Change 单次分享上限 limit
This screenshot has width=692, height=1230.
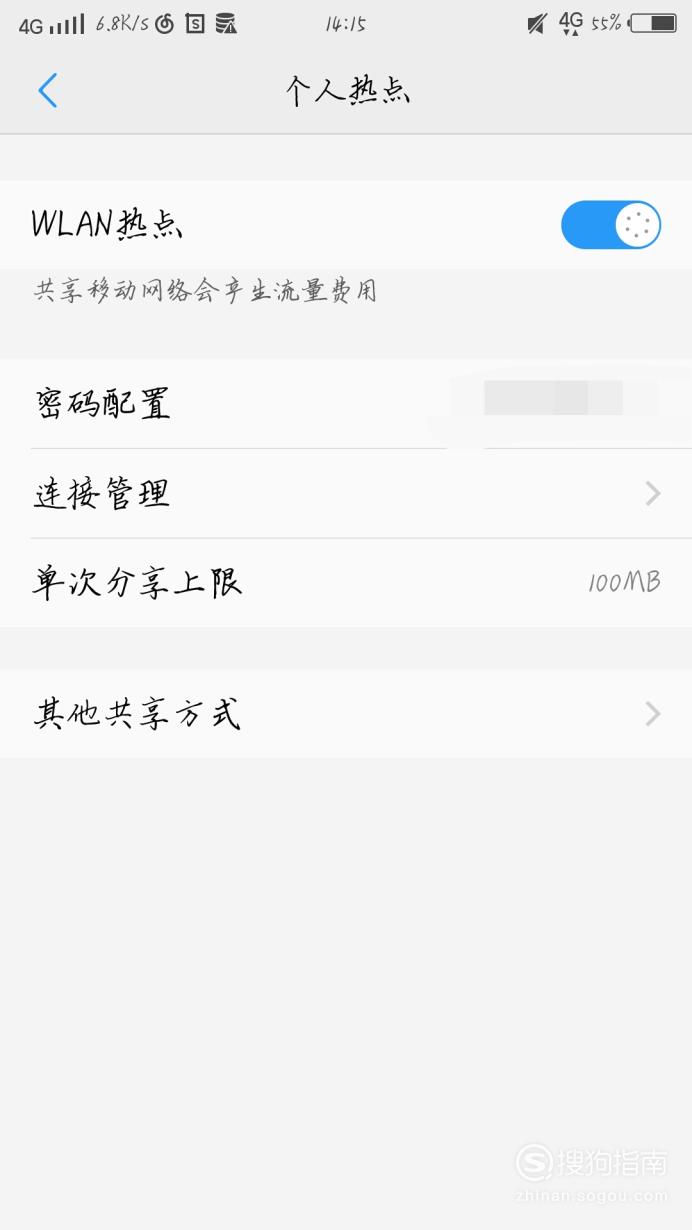click(x=346, y=583)
